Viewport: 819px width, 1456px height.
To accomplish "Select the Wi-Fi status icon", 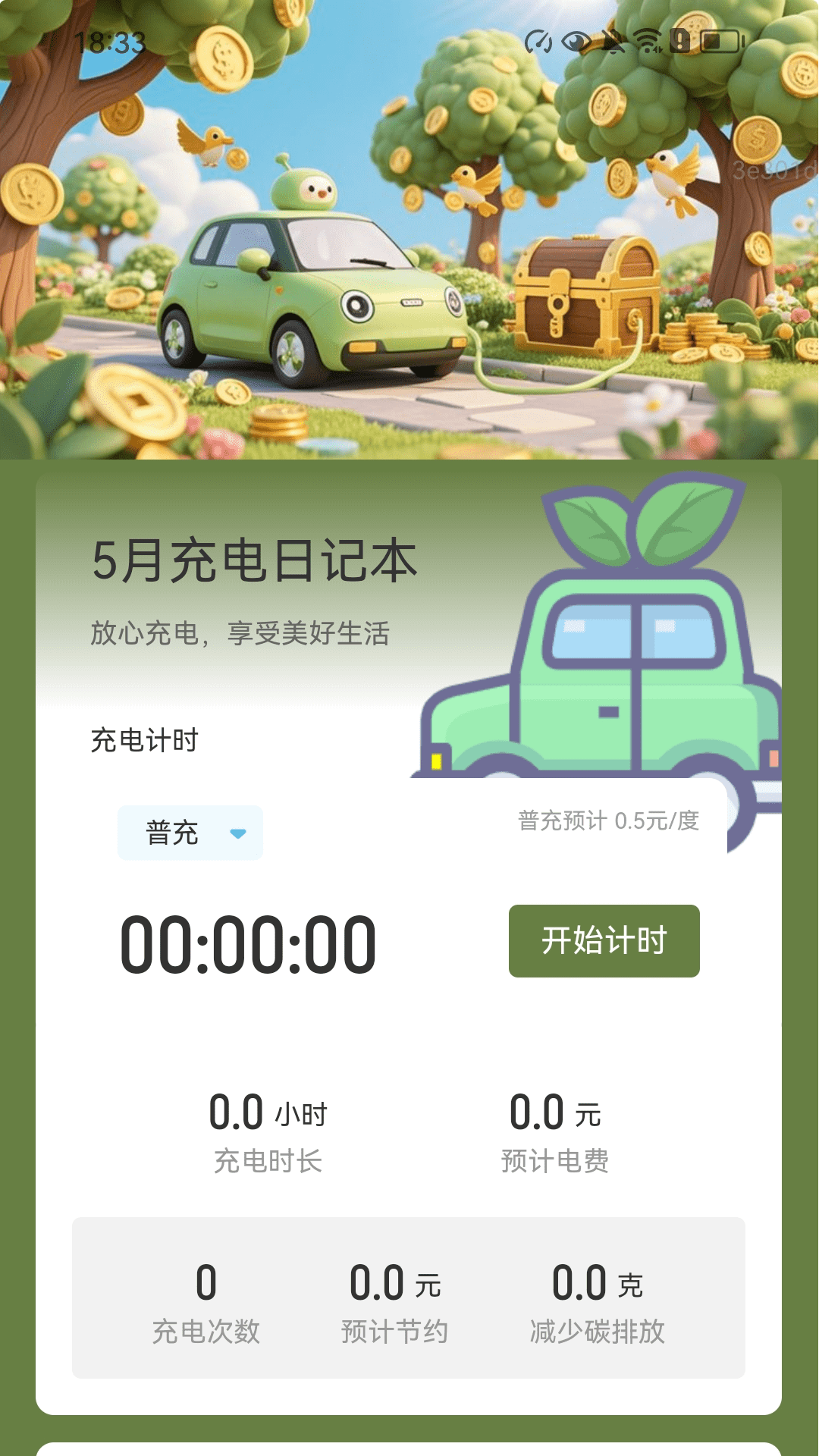I will tap(646, 41).
